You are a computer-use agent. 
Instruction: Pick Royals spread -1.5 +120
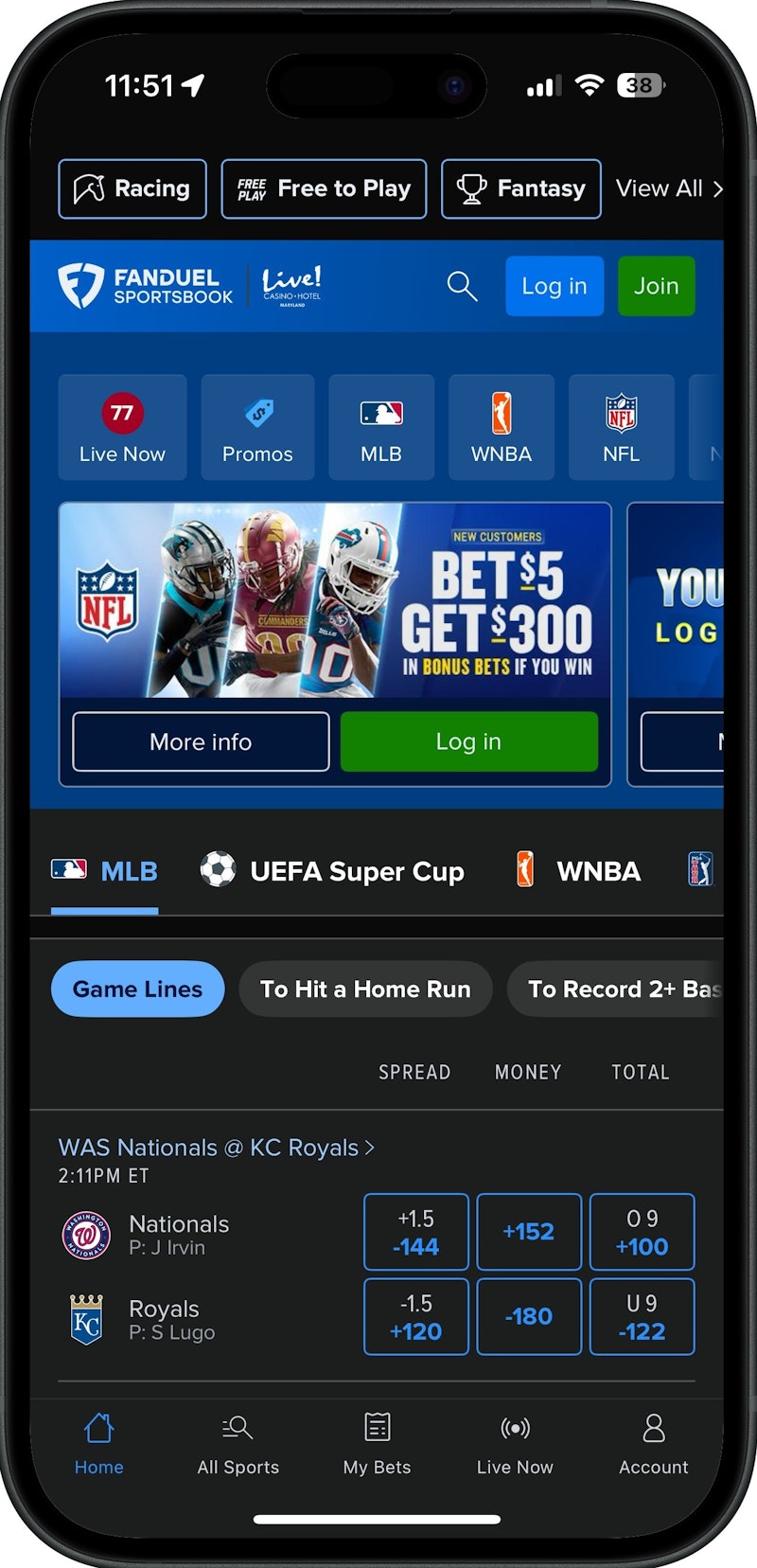click(415, 1317)
